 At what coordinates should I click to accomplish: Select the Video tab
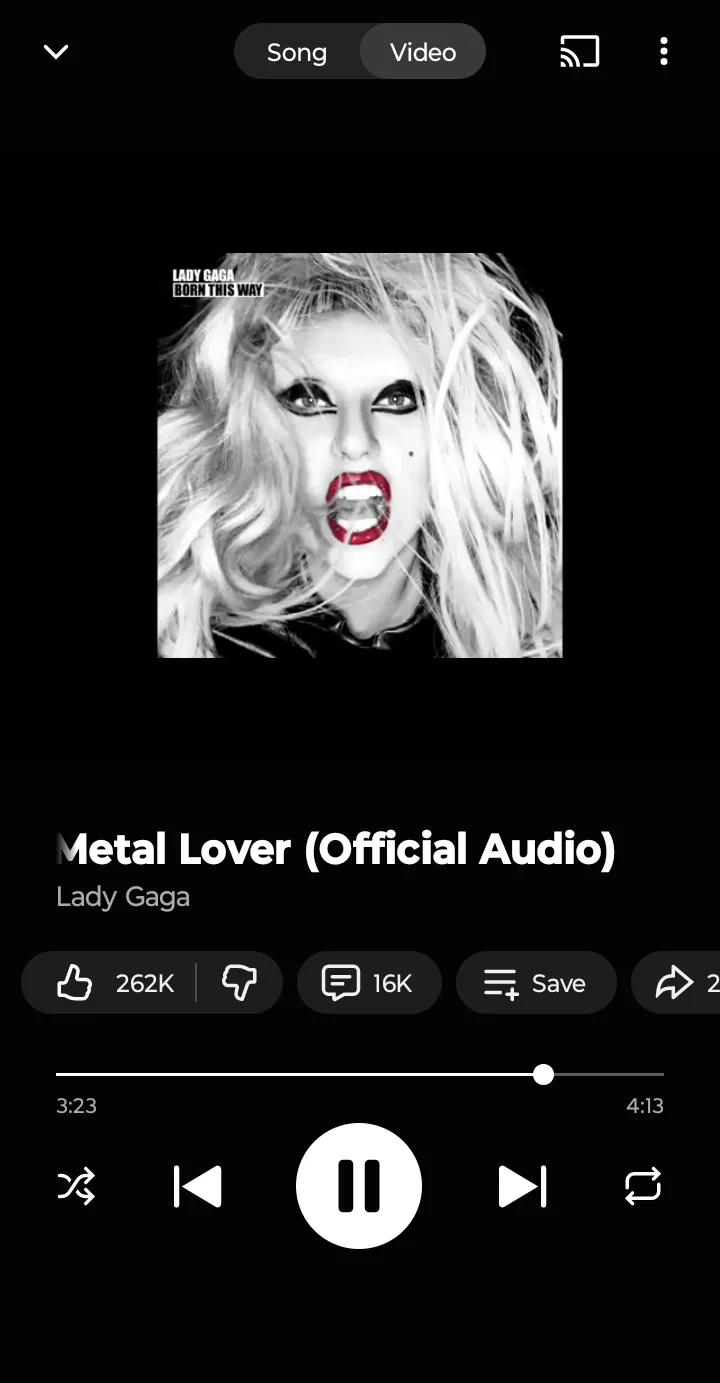click(x=423, y=52)
